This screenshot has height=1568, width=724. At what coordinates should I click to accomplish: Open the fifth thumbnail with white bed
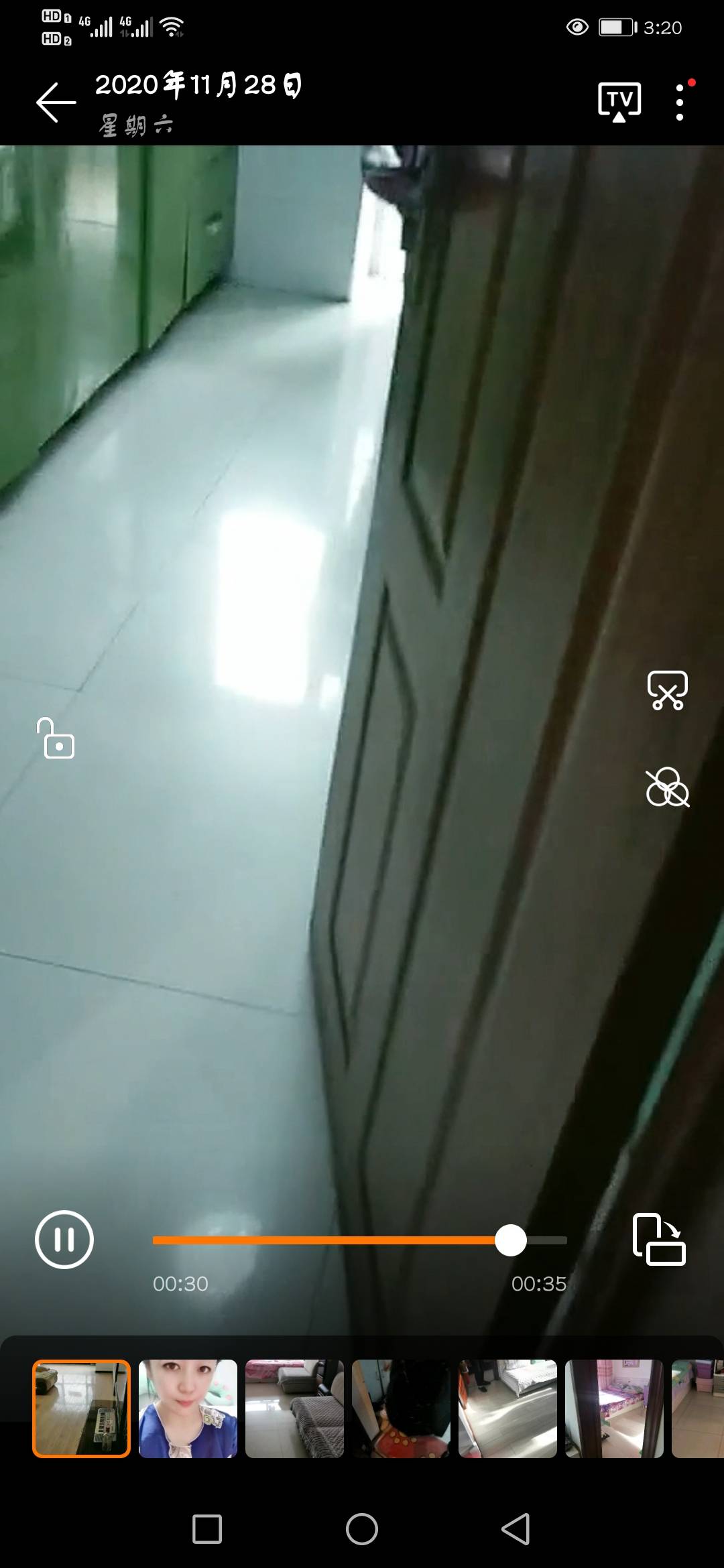[x=507, y=1409]
